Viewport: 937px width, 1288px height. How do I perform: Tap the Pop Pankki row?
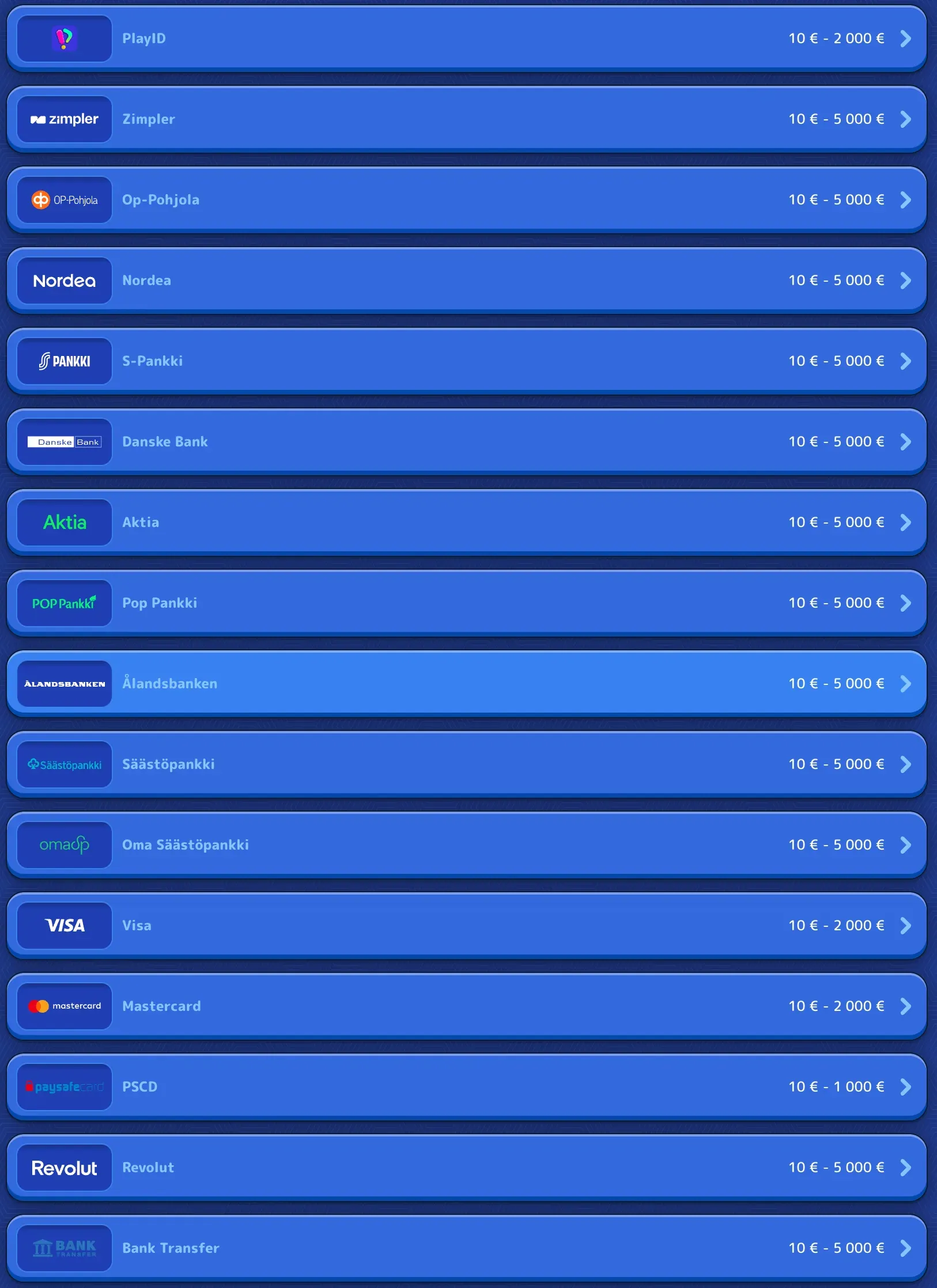pyautogui.click(x=467, y=603)
